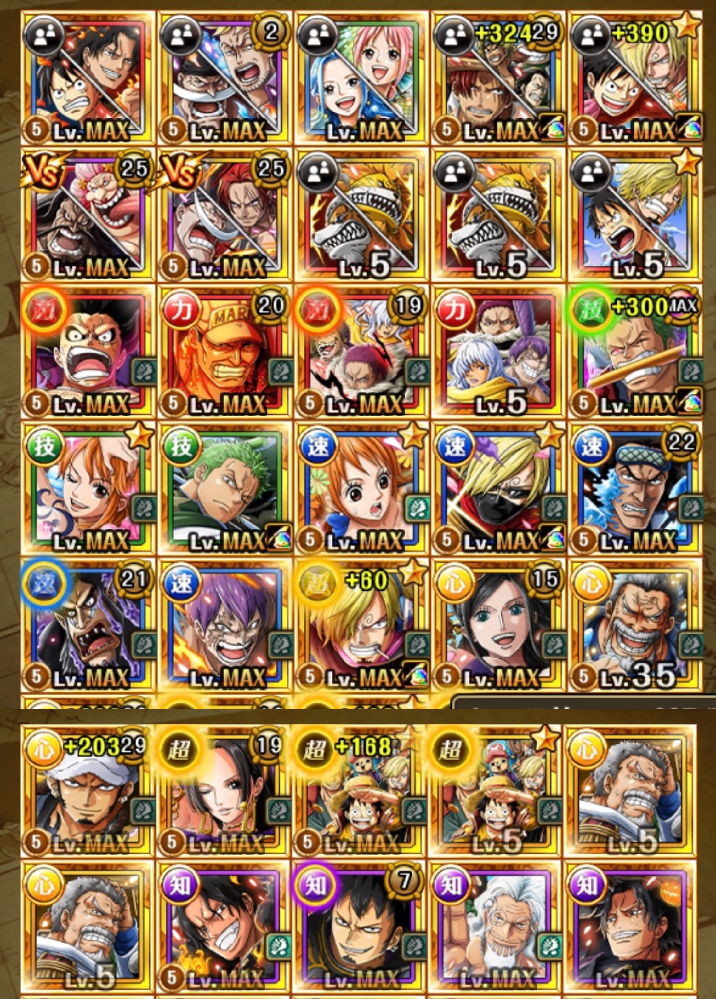
Task: Open the green-haired Zoro tile without a bonus
Action: pos(224,486)
